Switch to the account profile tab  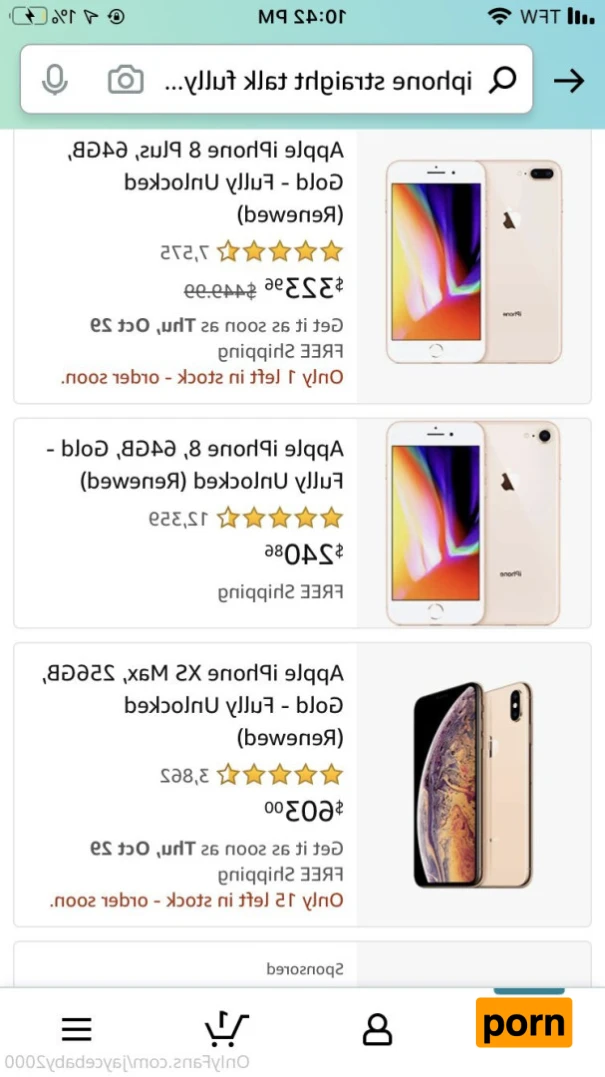tap(377, 1028)
